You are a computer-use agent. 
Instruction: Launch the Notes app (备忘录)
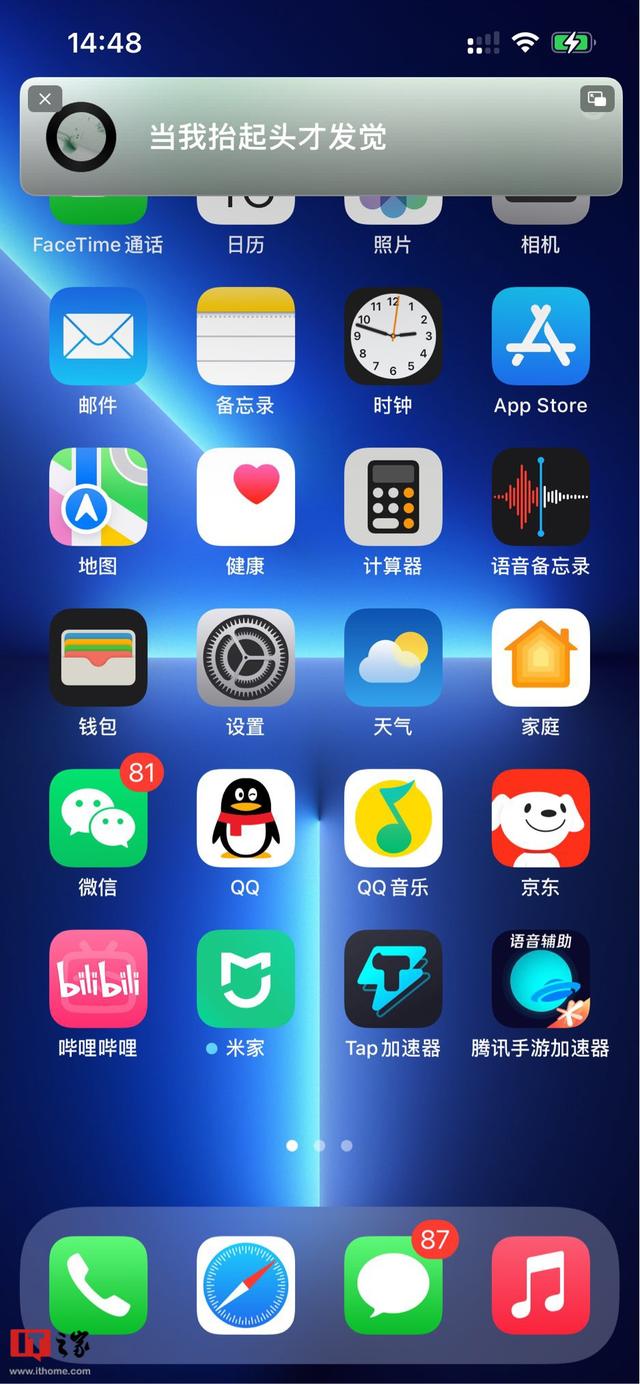246,336
